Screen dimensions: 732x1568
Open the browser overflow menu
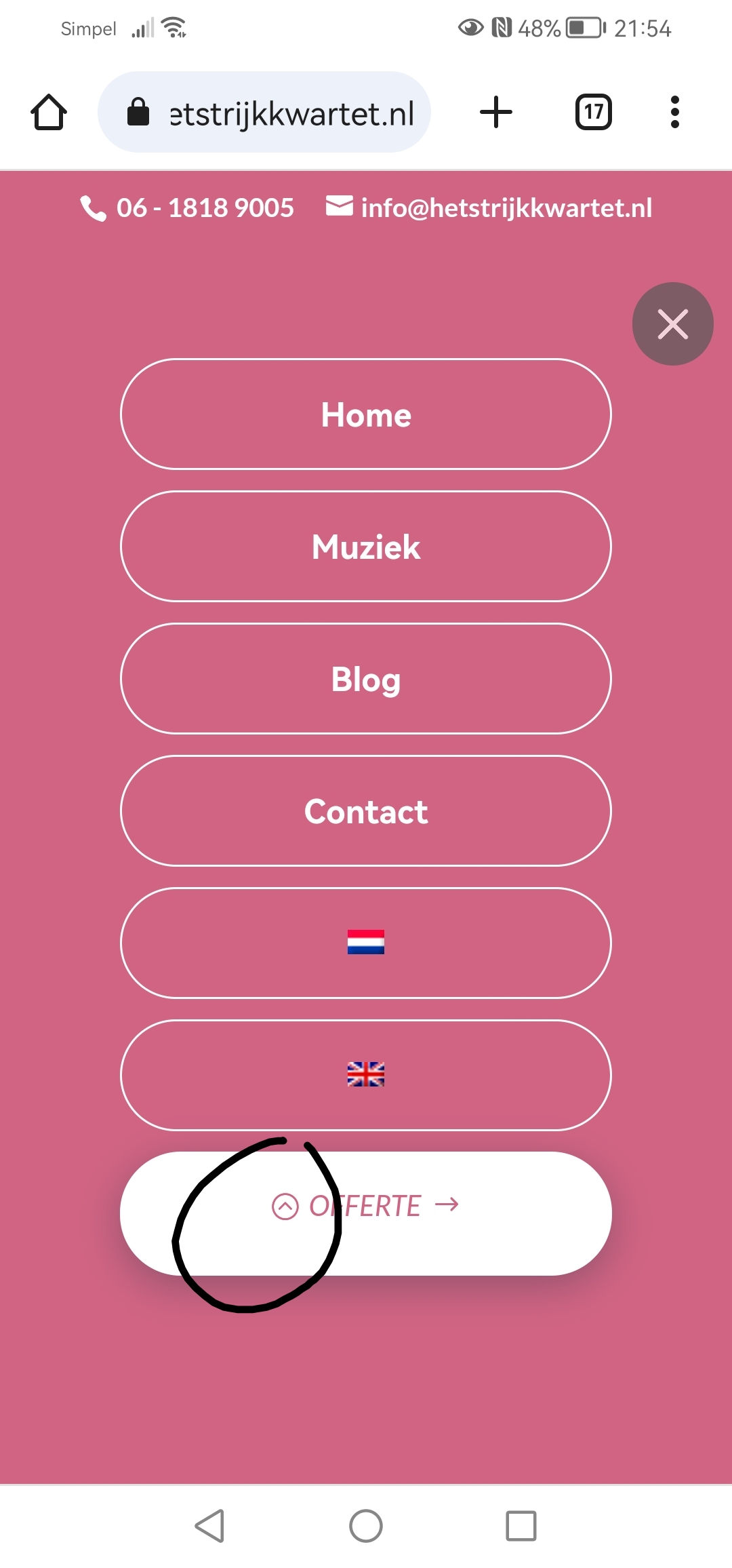(674, 112)
